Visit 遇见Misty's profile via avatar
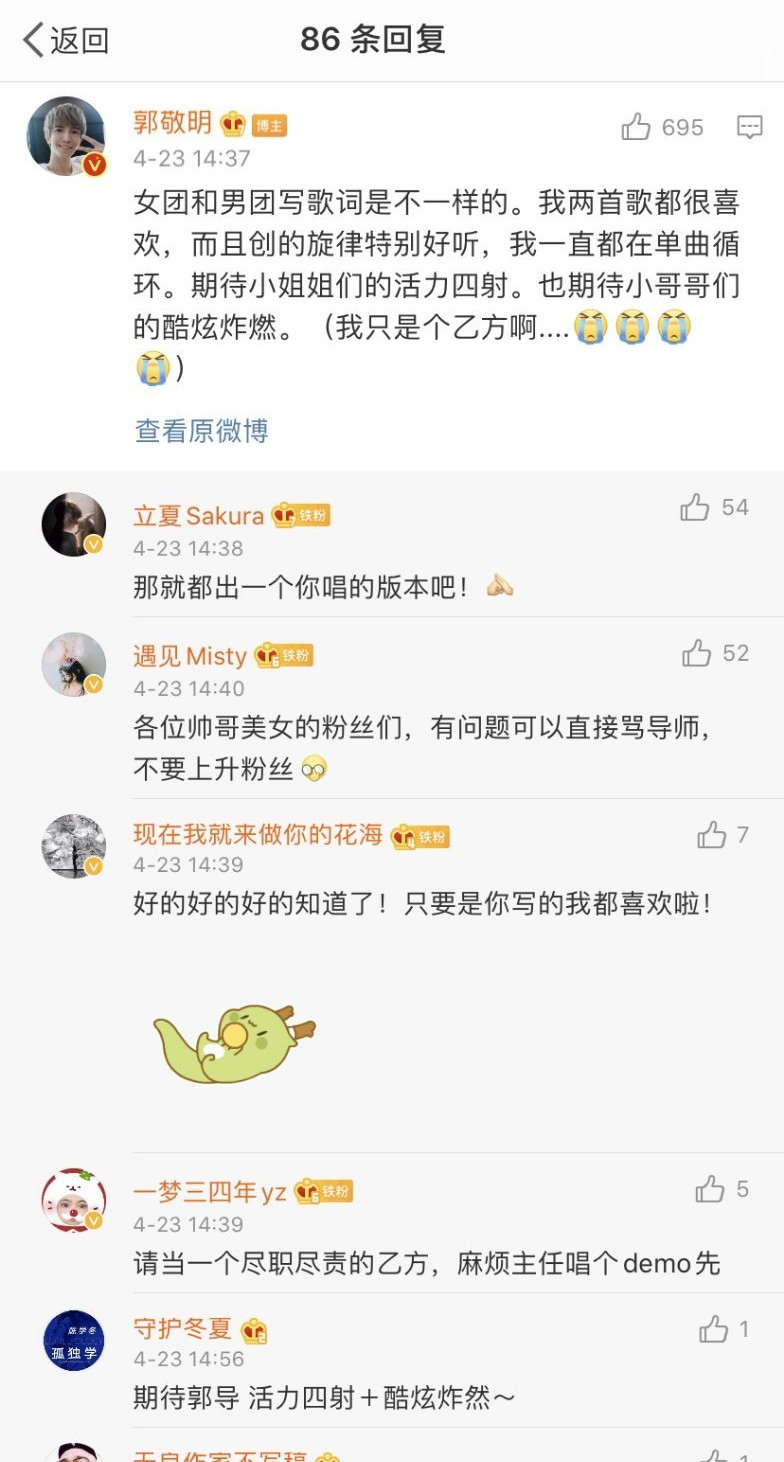Screen dimensions: 784x1462 tap(73, 664)
